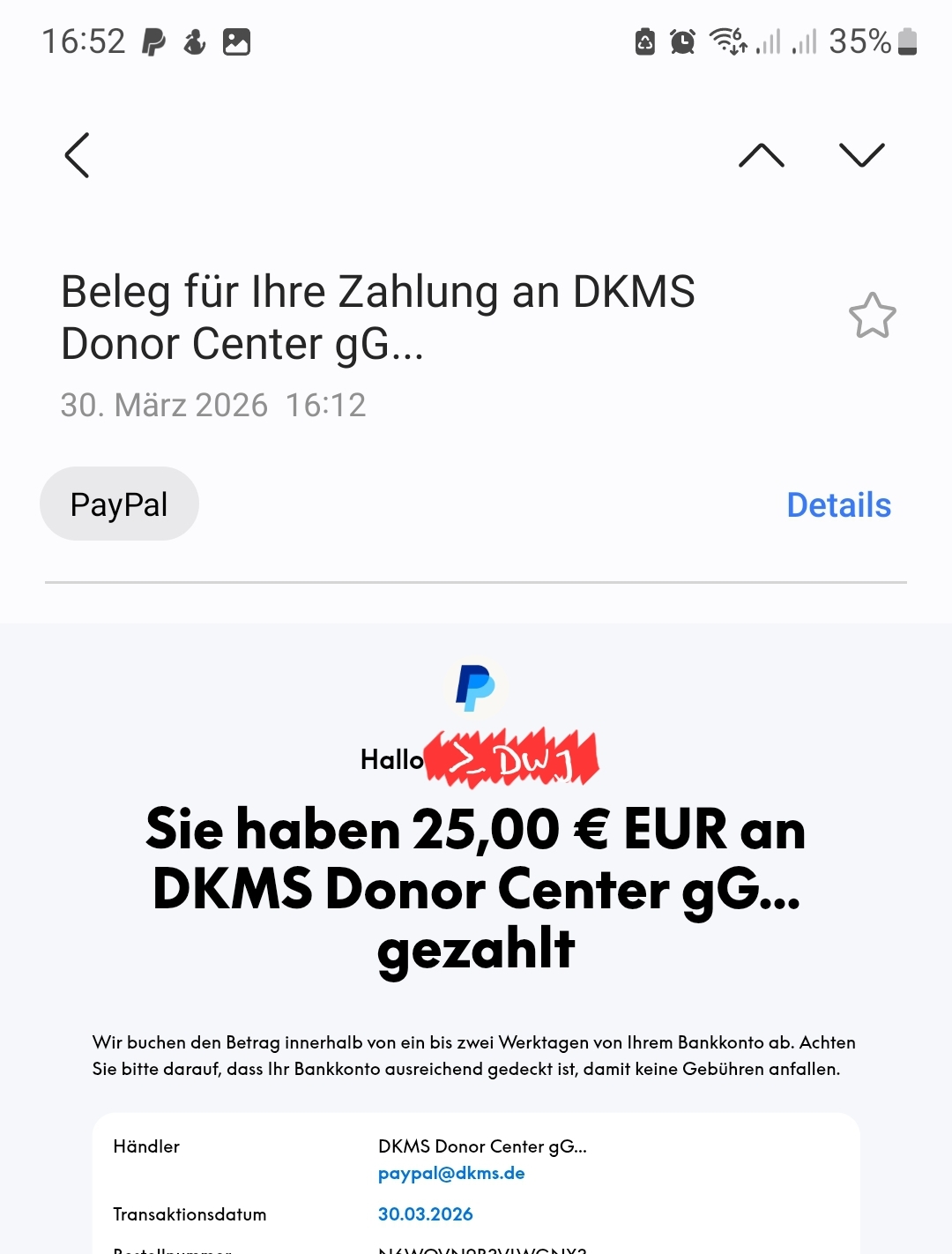
Task: Open the PayPal sender chip
Action: [119, 504]
